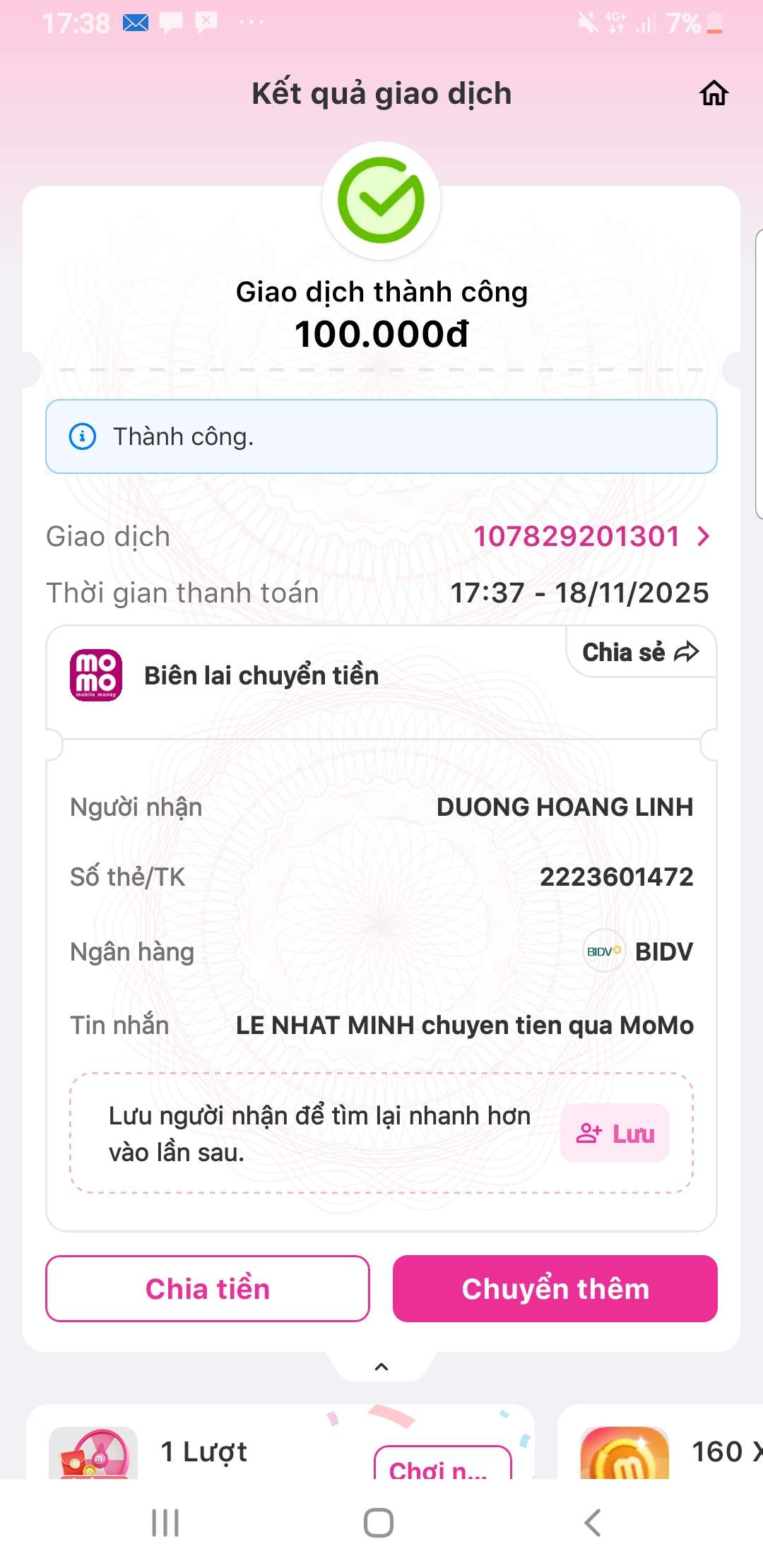
Task: Open recent apps from navigation bar
Action: coord(165,1523)
